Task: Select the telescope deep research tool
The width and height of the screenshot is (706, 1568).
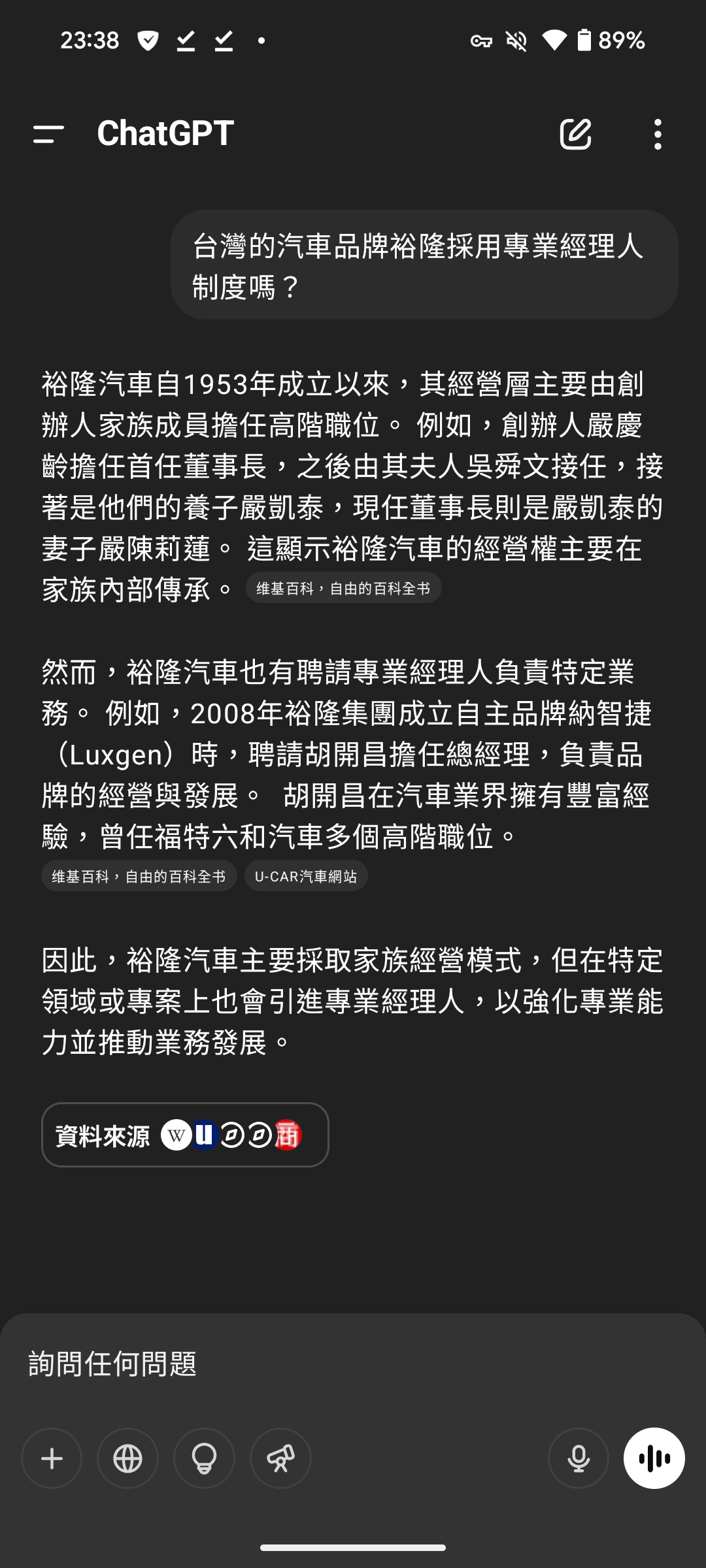Action: coord(280,1458)
